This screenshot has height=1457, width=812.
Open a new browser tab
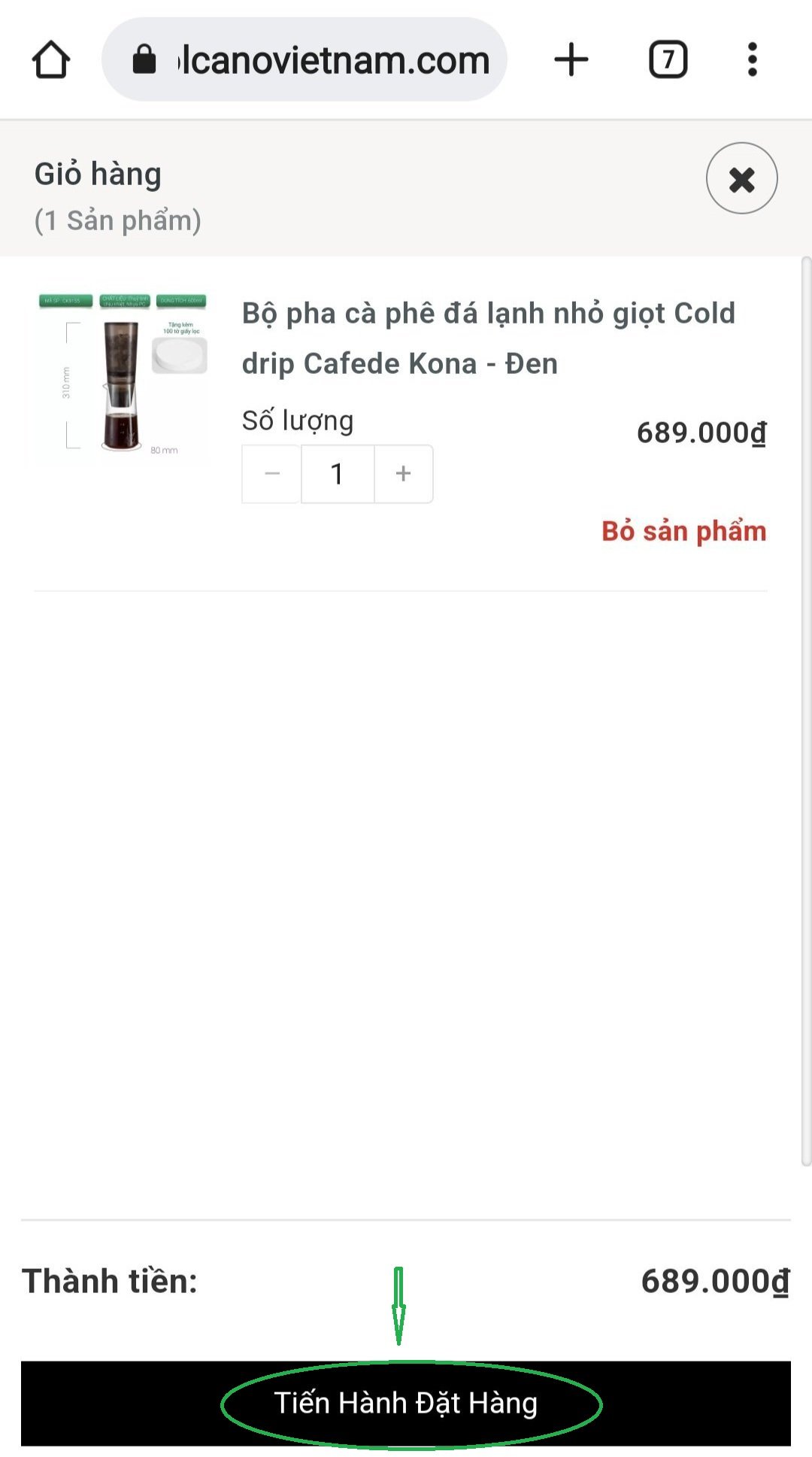pyautogui.click(x=571, y=59)
